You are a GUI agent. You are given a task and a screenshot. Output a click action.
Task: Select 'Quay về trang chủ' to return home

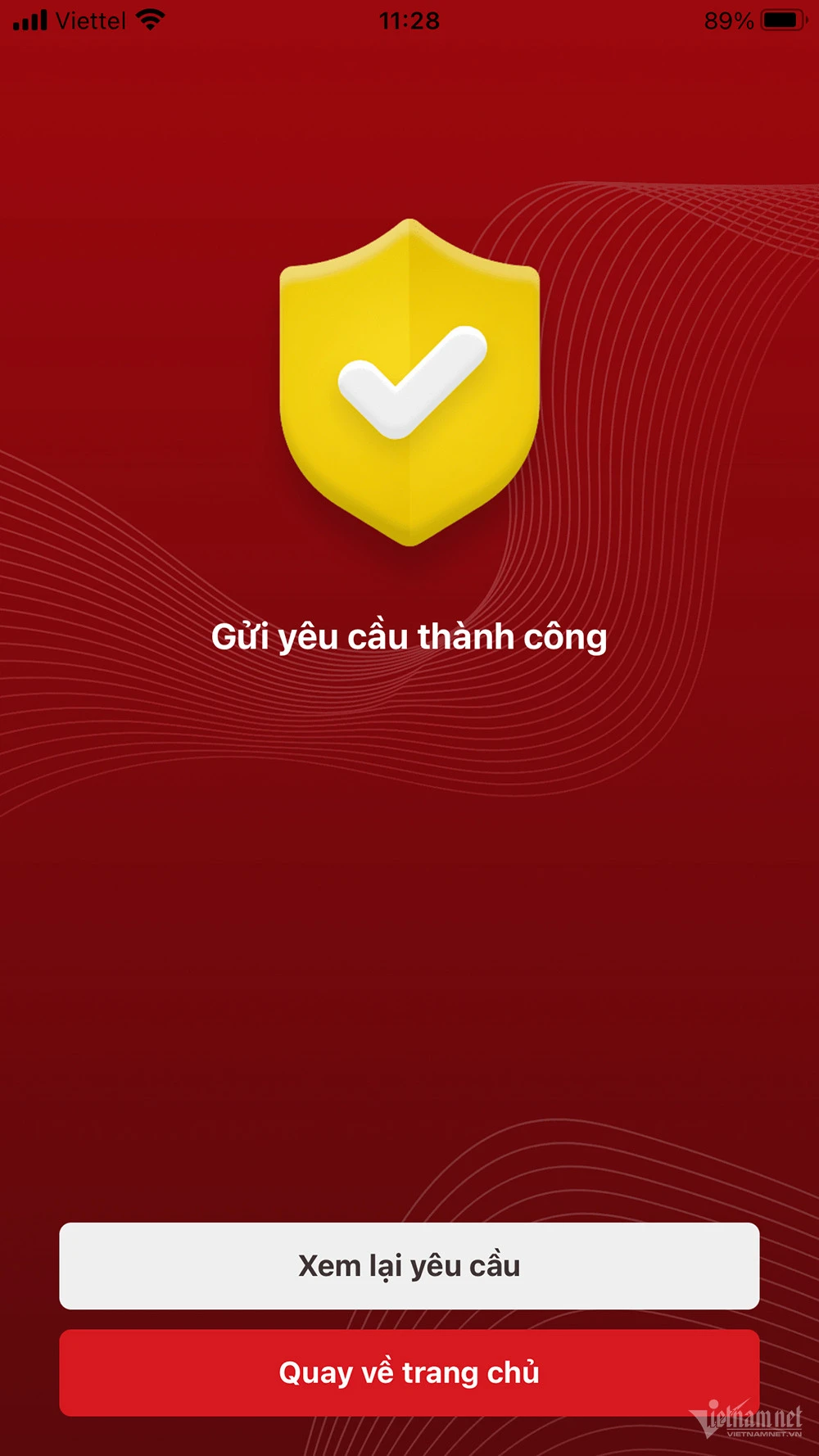pos(409,1372)
